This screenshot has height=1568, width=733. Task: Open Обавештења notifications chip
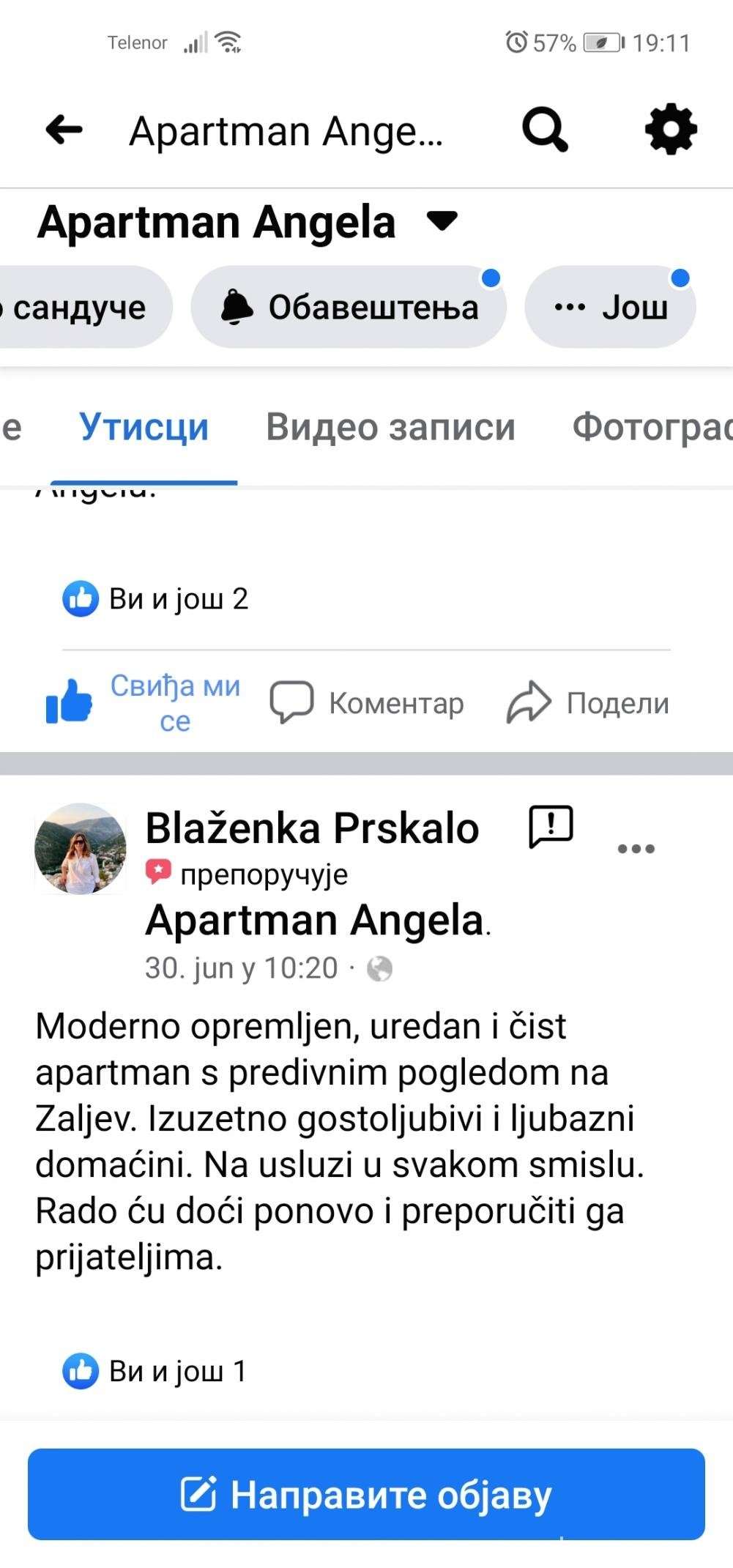tap(349, 307)
